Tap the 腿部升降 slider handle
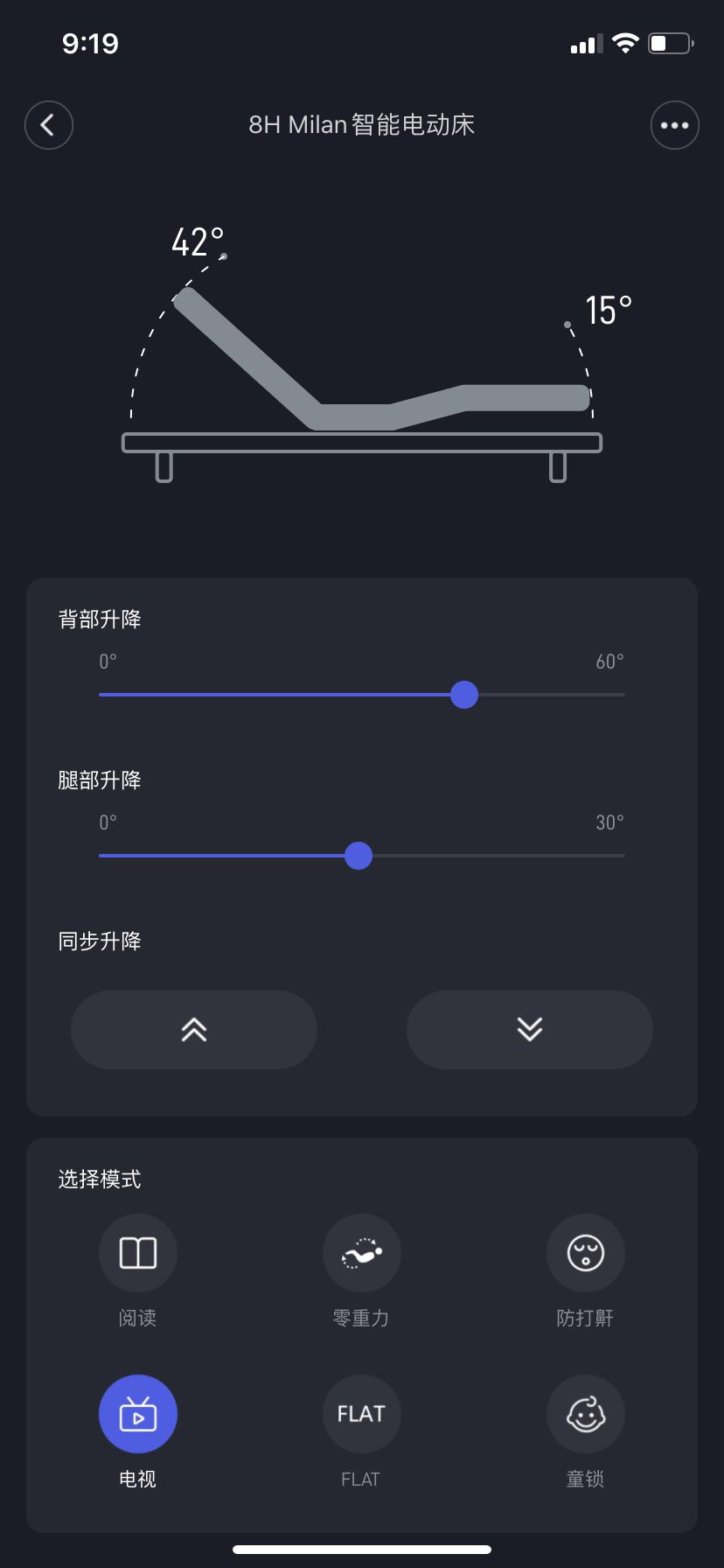Screen dimensions: 724x1568 (x=358, y=855)
